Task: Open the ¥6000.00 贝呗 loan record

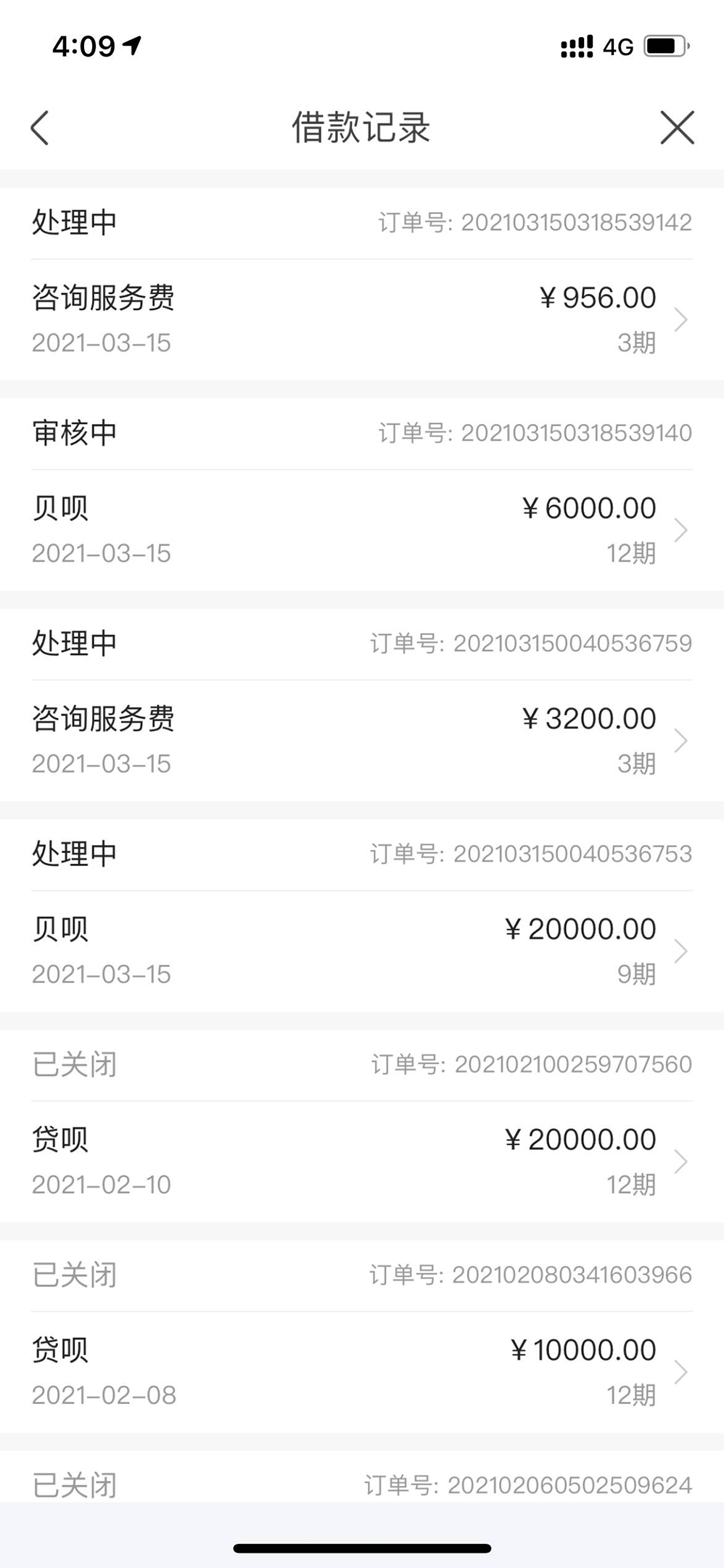Action: tap(362, 530)
